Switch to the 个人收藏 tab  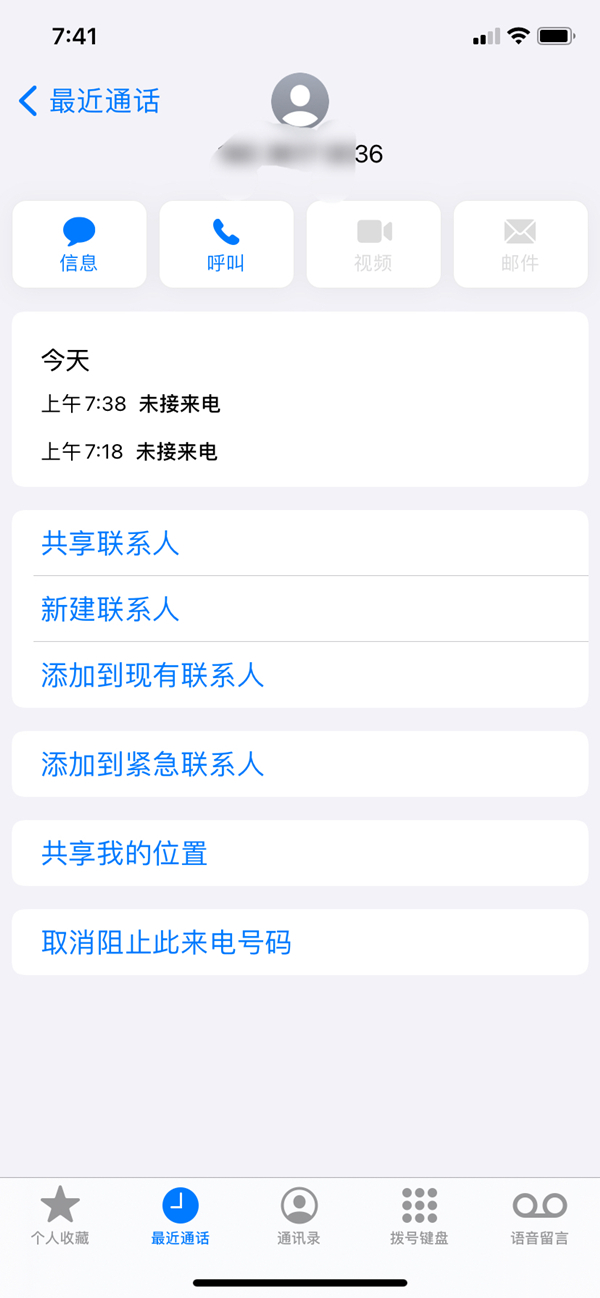point(59,1216)
